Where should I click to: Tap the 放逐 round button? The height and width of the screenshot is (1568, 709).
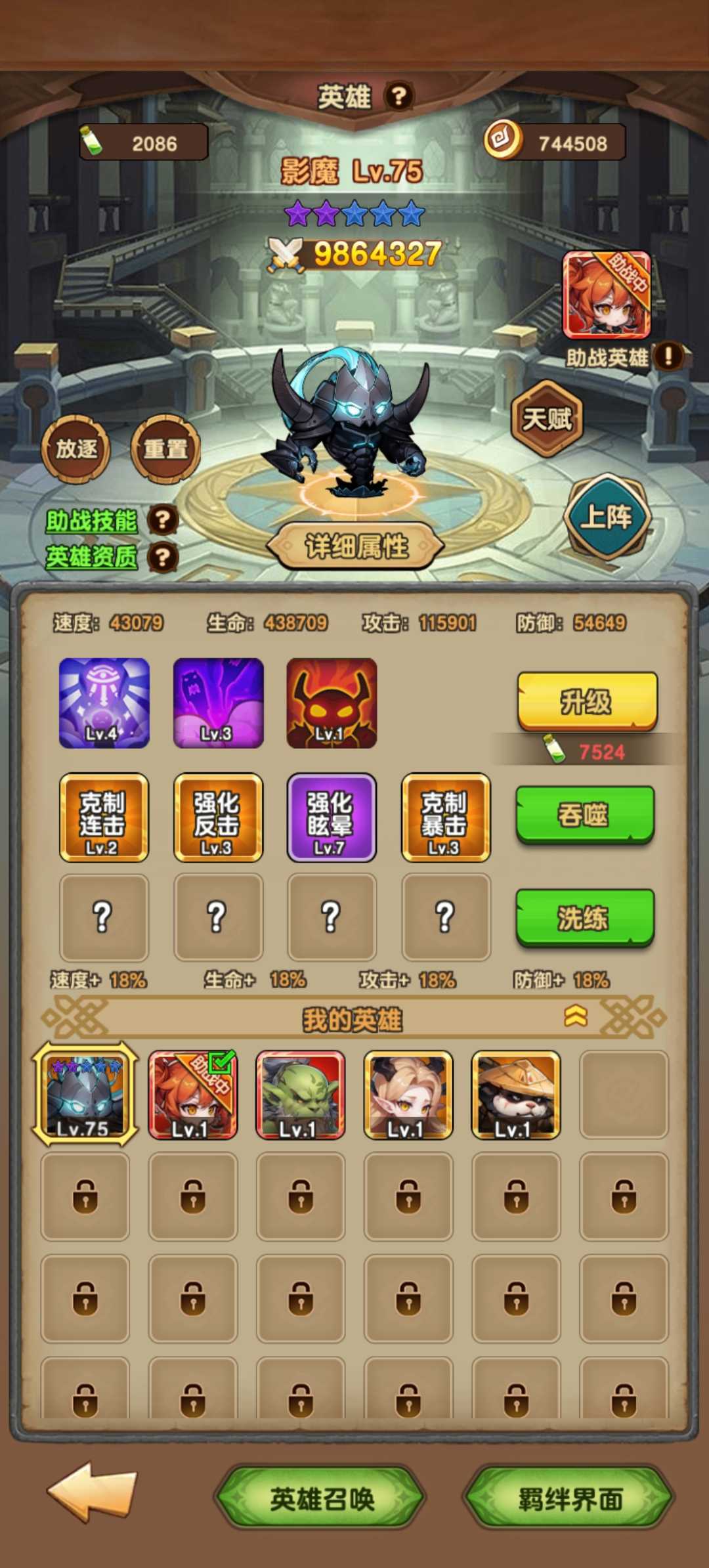(76, 449)
